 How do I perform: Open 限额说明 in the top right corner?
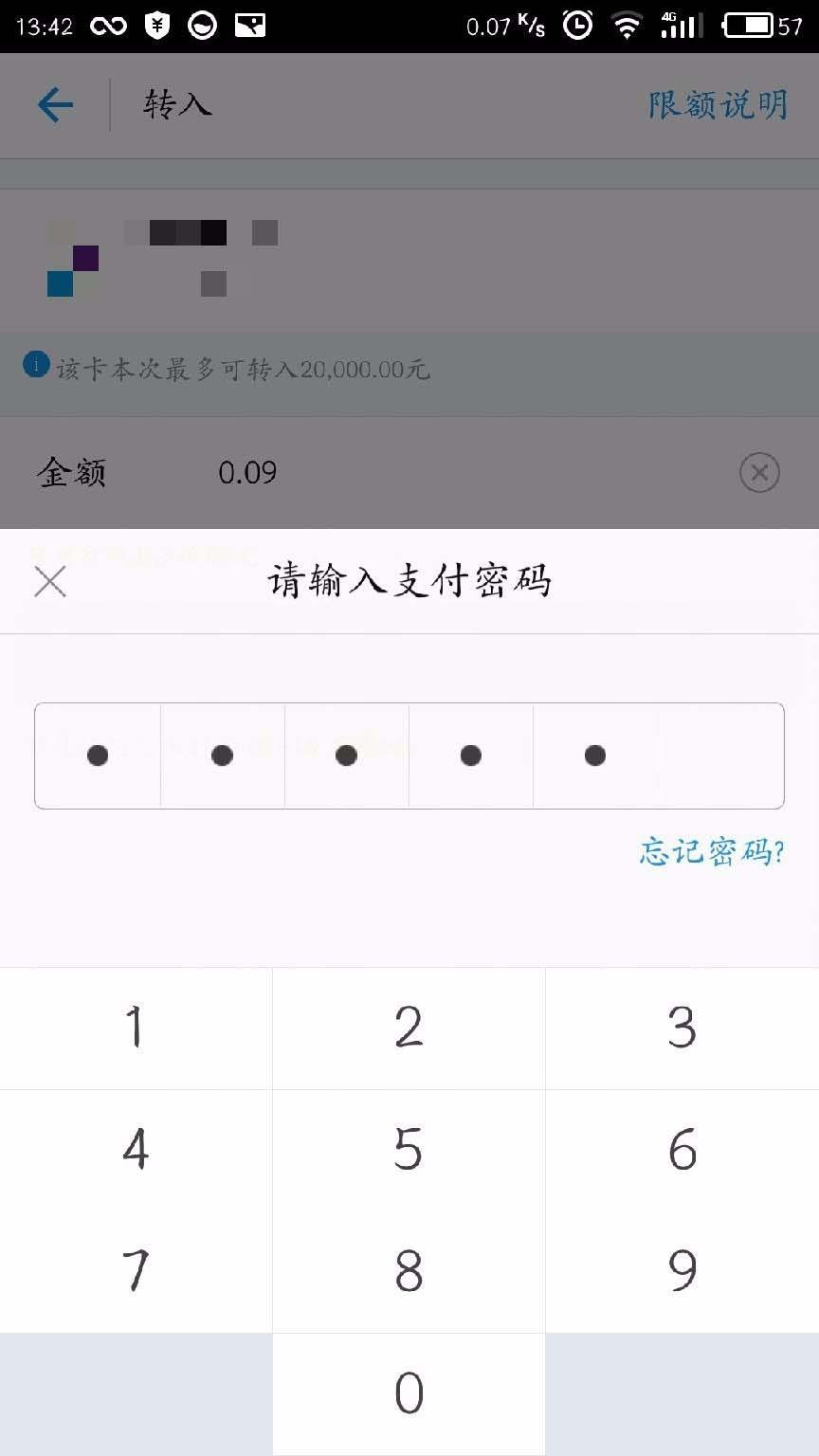717,105
